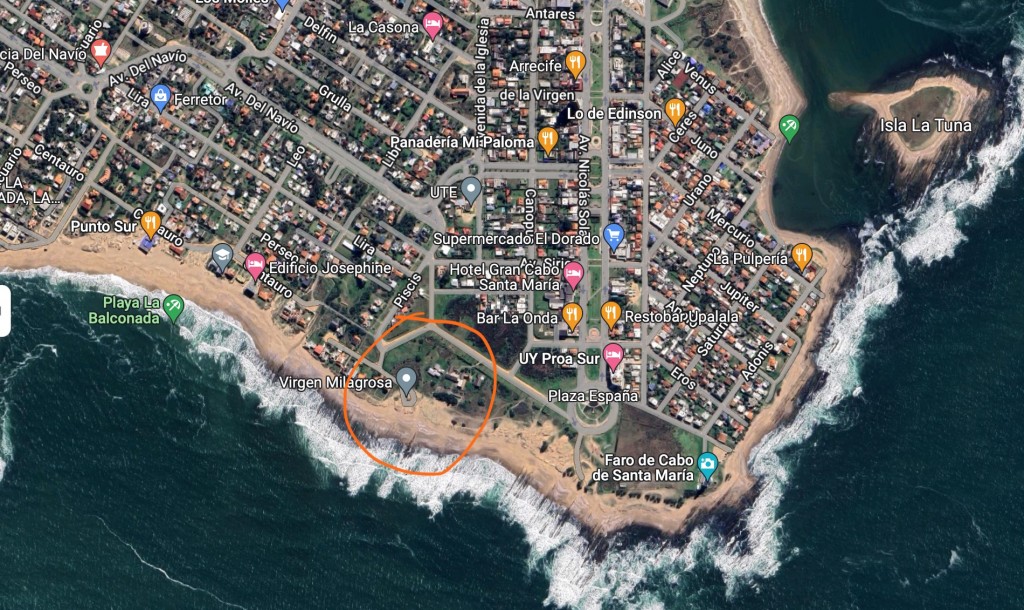Tap the Hotel Gran Cabo Santa María pin
The image size is (1024, 610).
click(x=574, y=274)
